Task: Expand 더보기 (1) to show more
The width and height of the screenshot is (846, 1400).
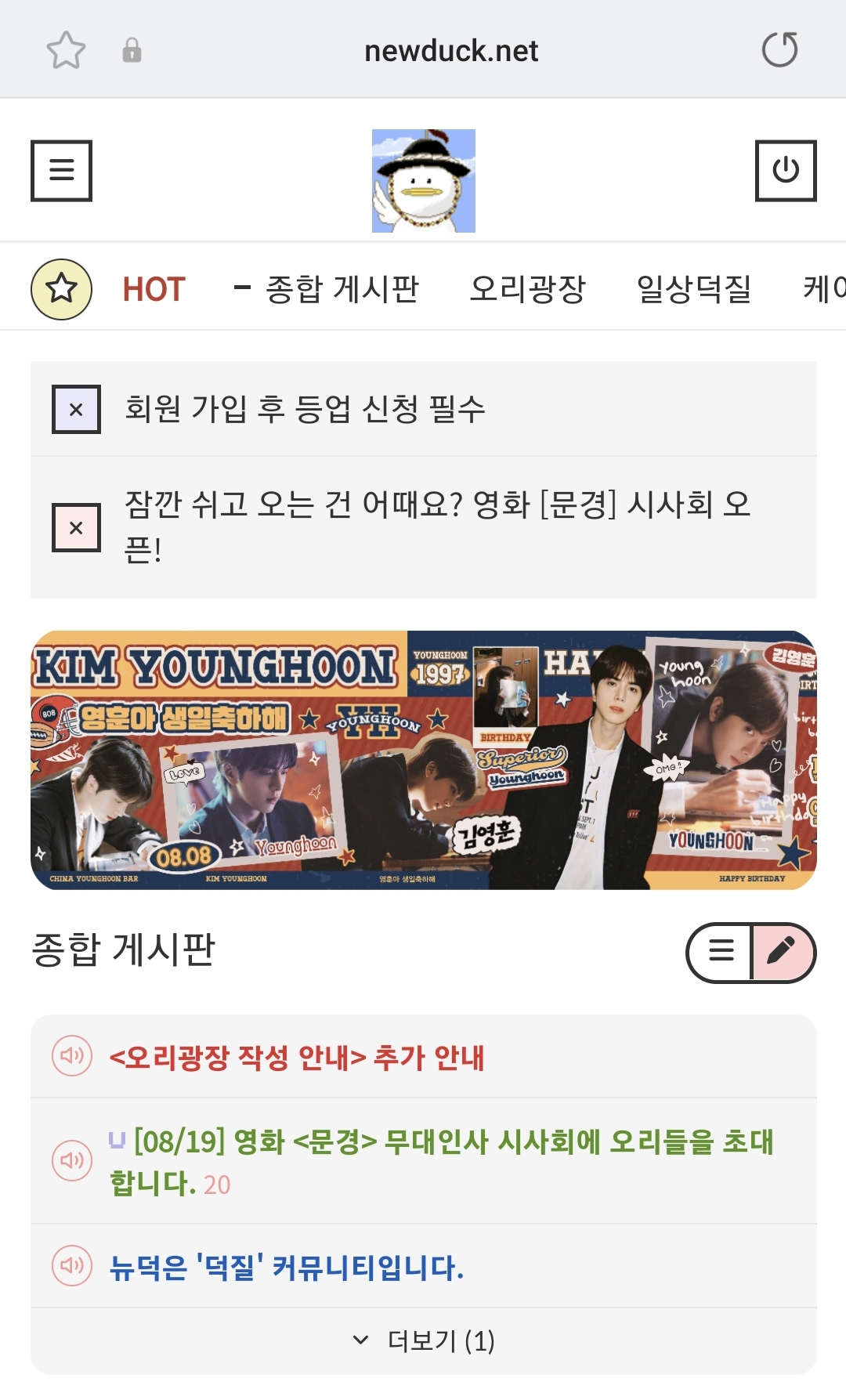Action: coord(423,1340)
